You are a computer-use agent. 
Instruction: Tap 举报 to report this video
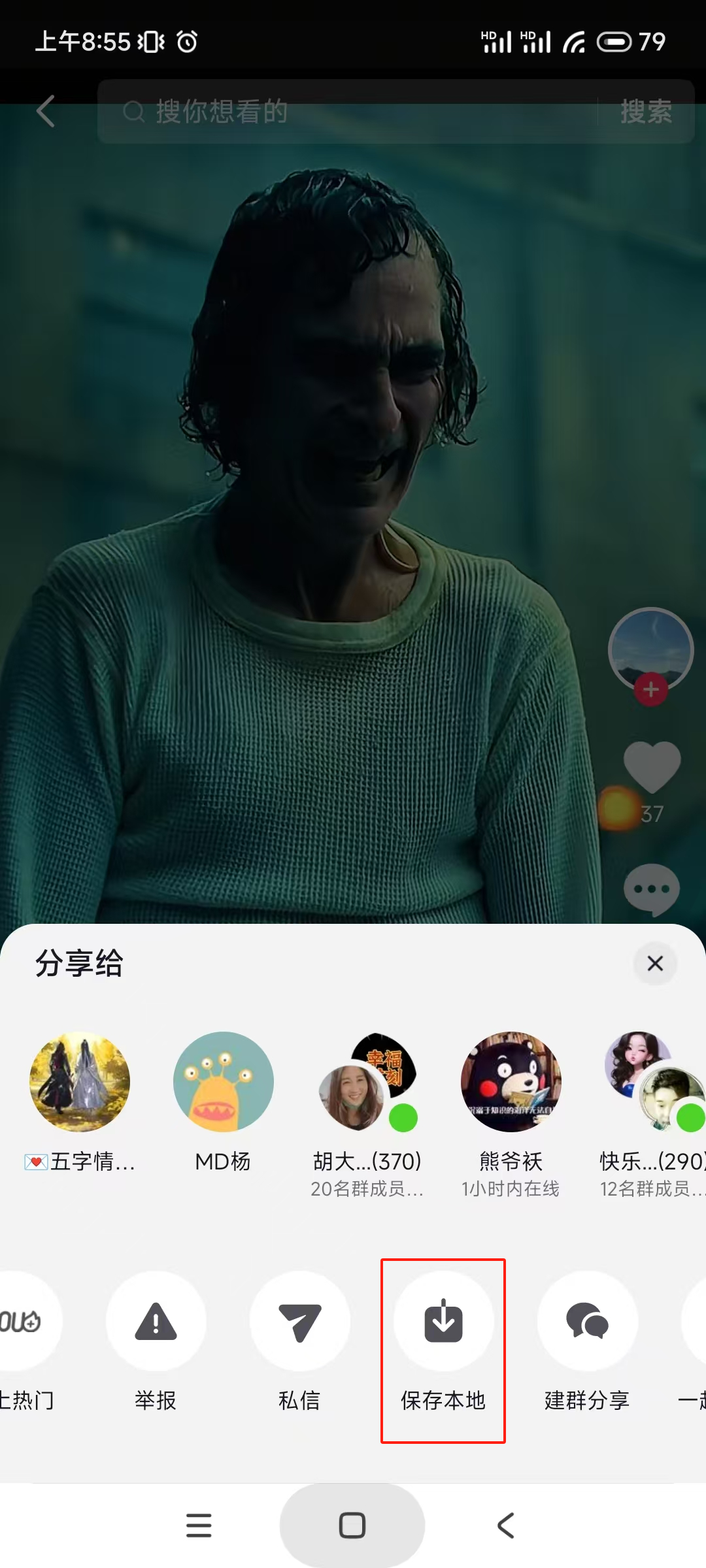coord(156,1321)
